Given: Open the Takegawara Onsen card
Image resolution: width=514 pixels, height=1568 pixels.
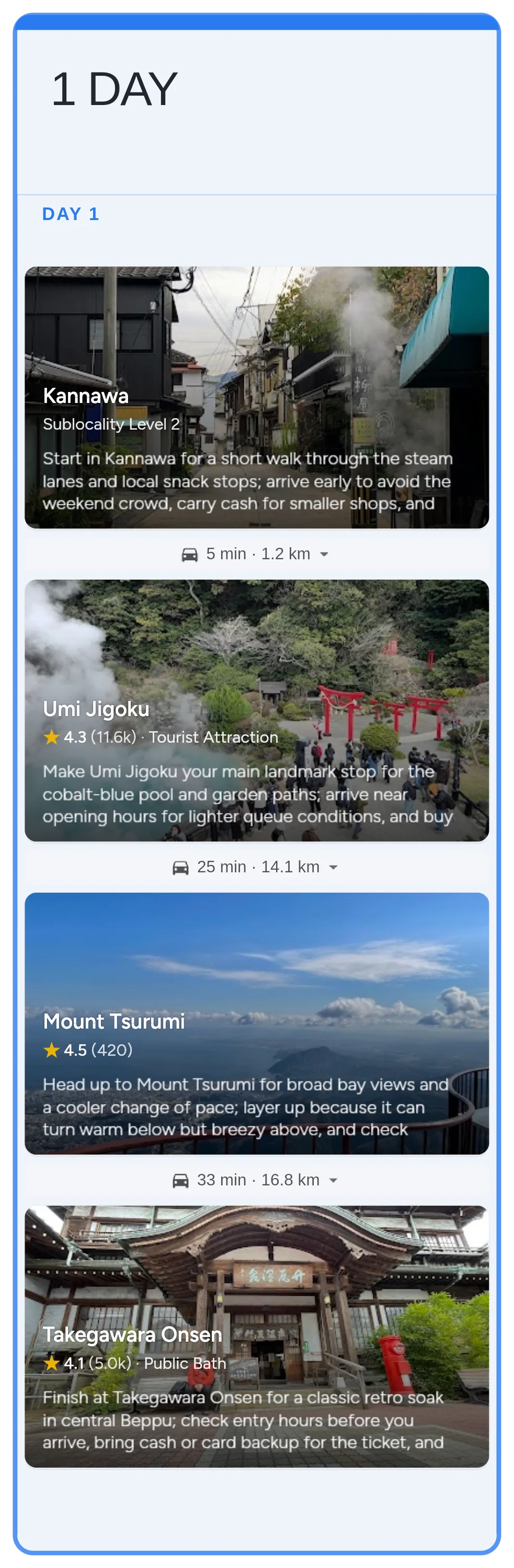Looking at the screenshot, I should coord(256,1336).
